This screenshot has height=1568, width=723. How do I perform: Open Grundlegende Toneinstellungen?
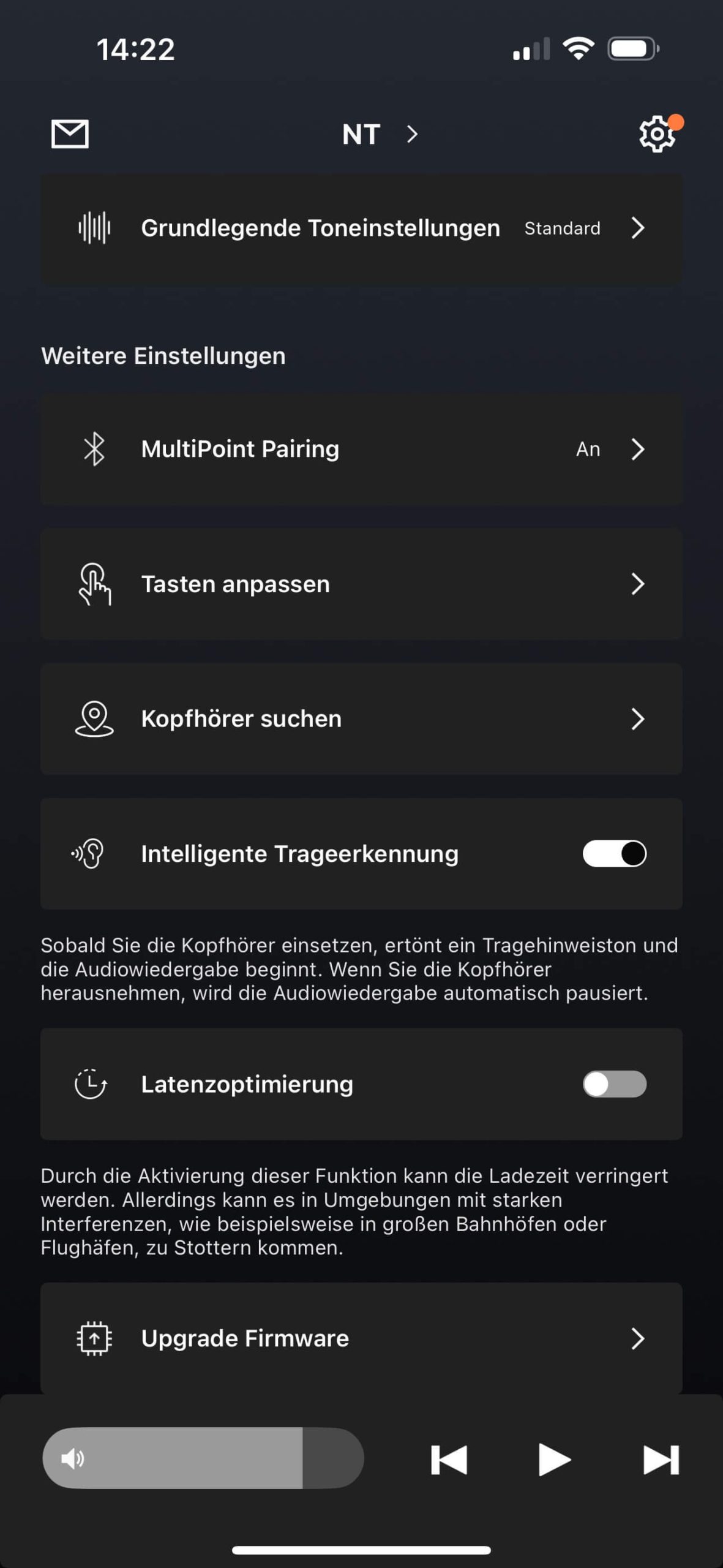point(361,228)
